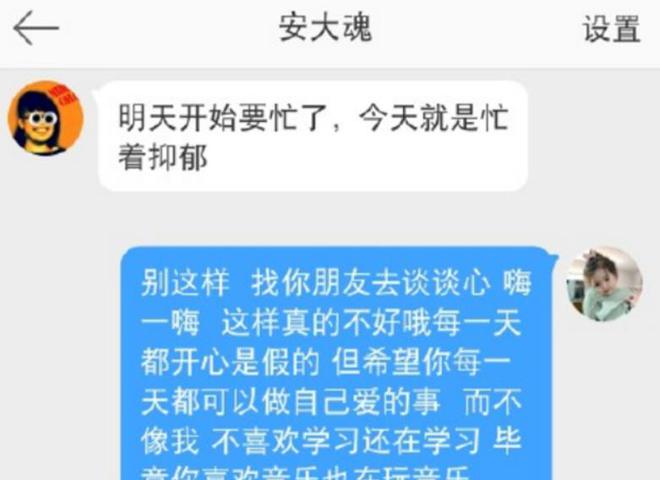The height and width of the screenshot is (480, 660).
Task: Go back using the arrow icon
Action: click(x=36, y=29)
